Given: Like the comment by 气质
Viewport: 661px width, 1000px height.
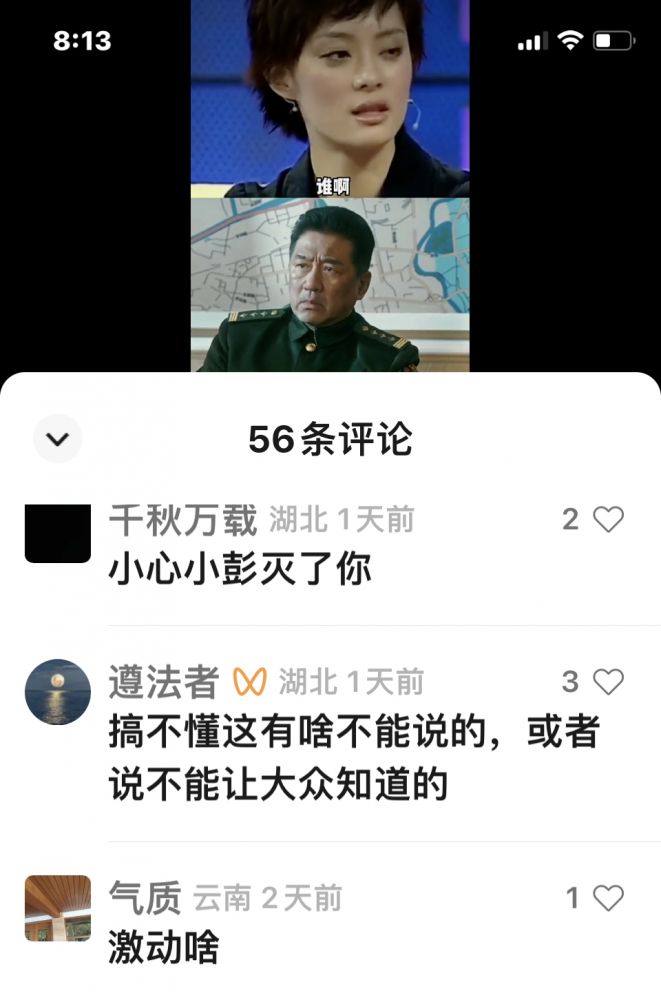Looking at the screenshot, I should pyautogui.click(x=608, y=898).
